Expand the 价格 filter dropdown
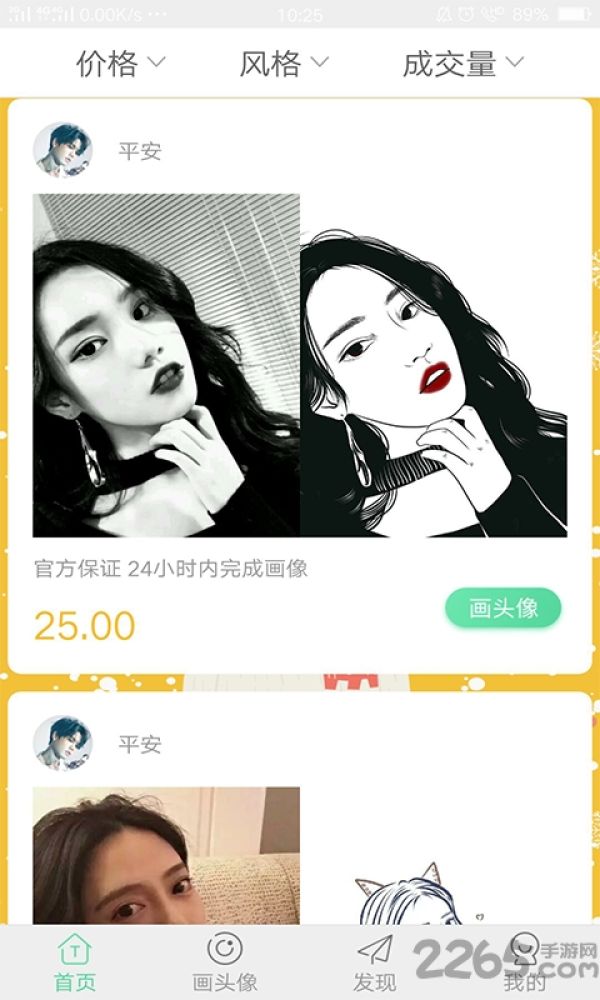The image size is (600, 1000). [121, 63]
